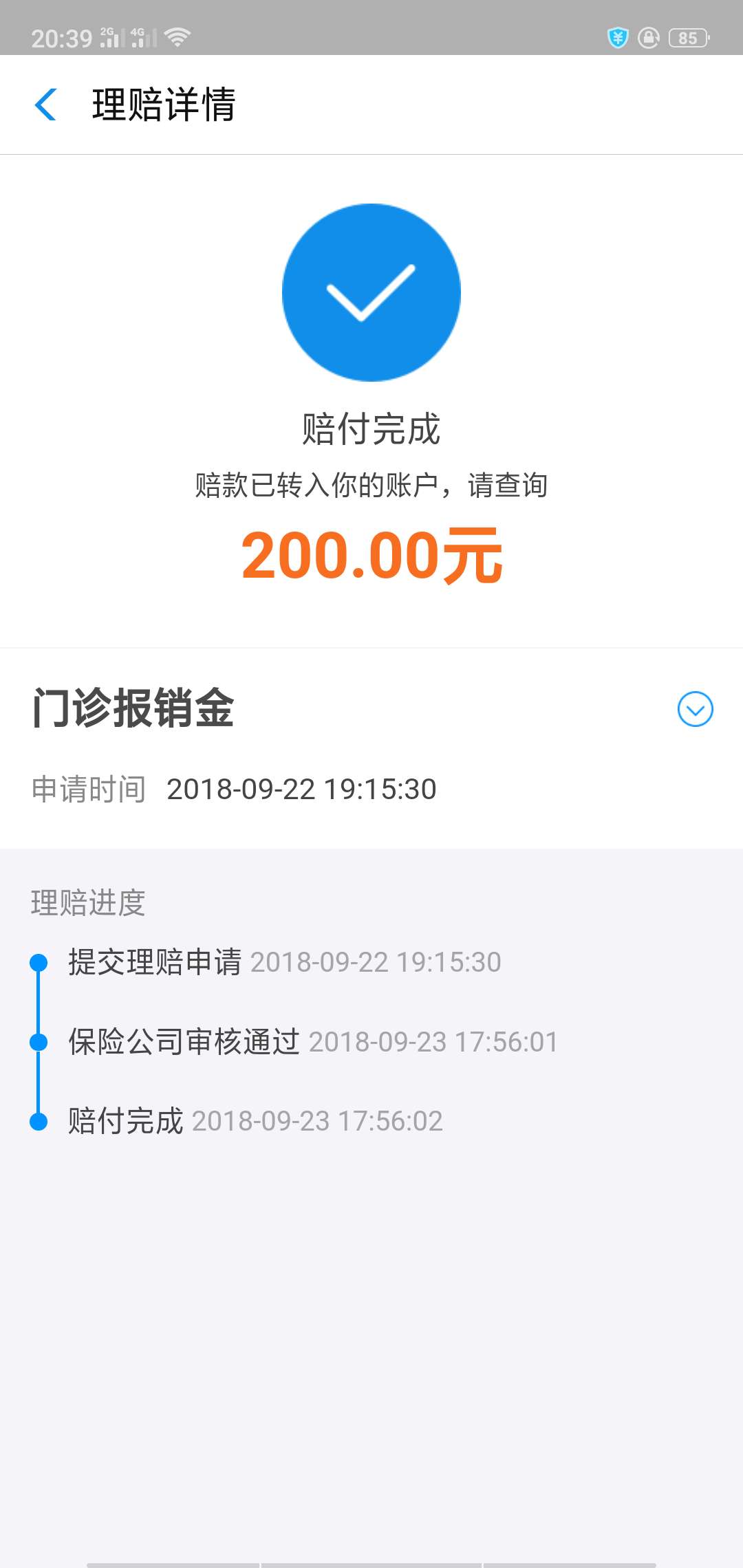This screenshot has height=1568, width=743.
Task: Select the 理赔详情 title
Action: point(163,105)
